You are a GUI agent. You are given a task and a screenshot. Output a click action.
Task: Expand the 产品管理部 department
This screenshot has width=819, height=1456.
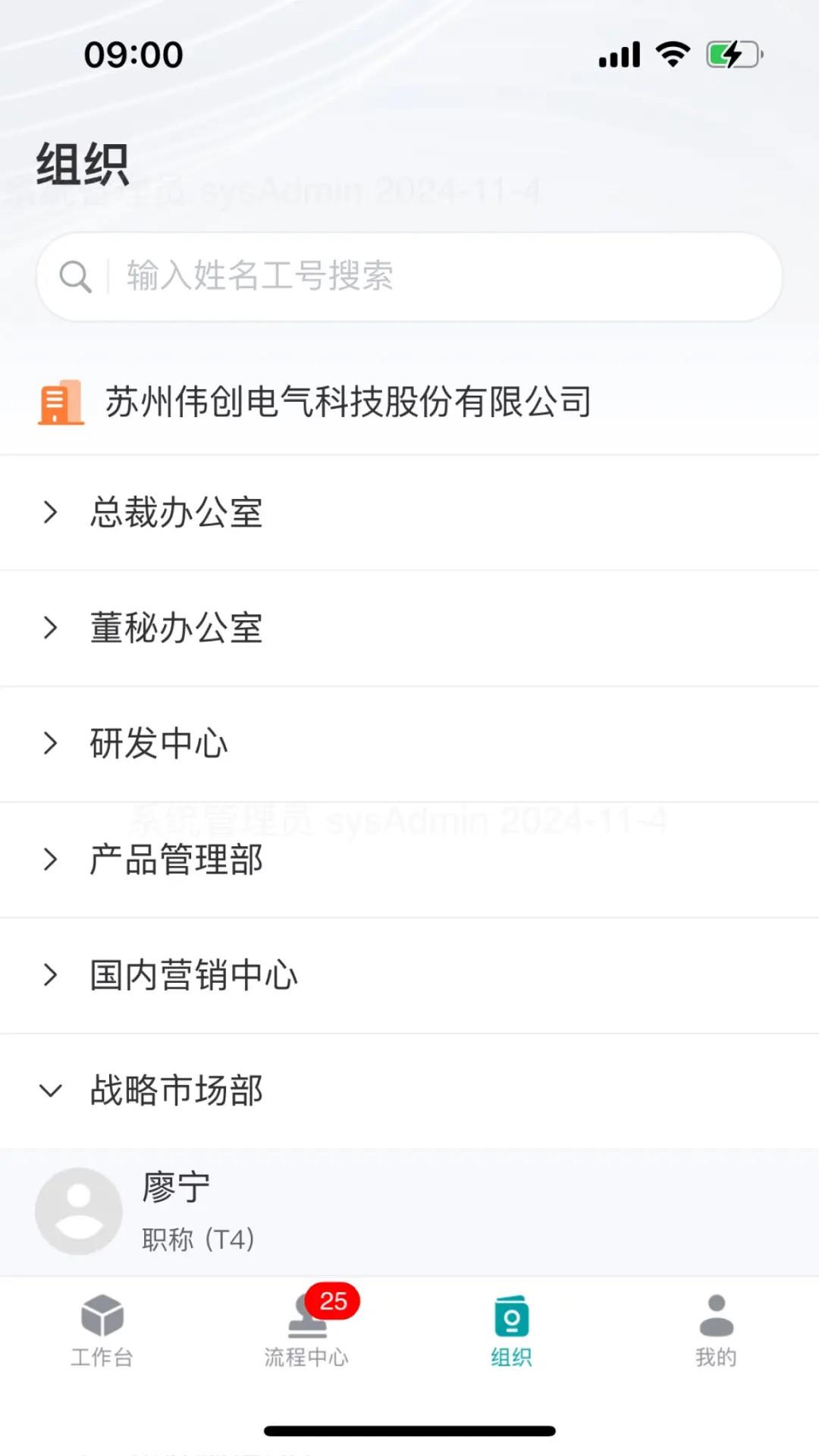coord(176,859)
